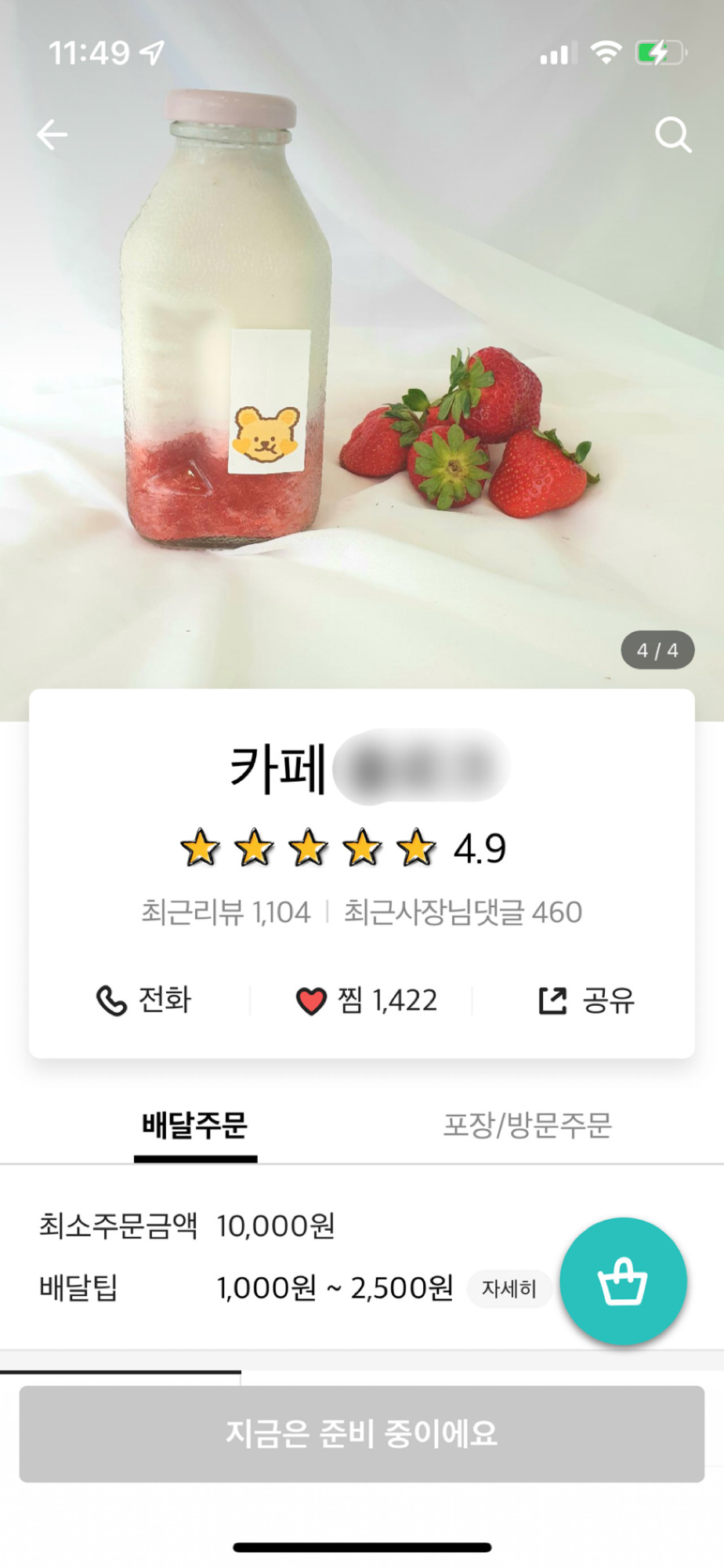The image size is (724, 1568).
Task: Switch to the 배달주문 tab
Action: (x=195, y=1126)
